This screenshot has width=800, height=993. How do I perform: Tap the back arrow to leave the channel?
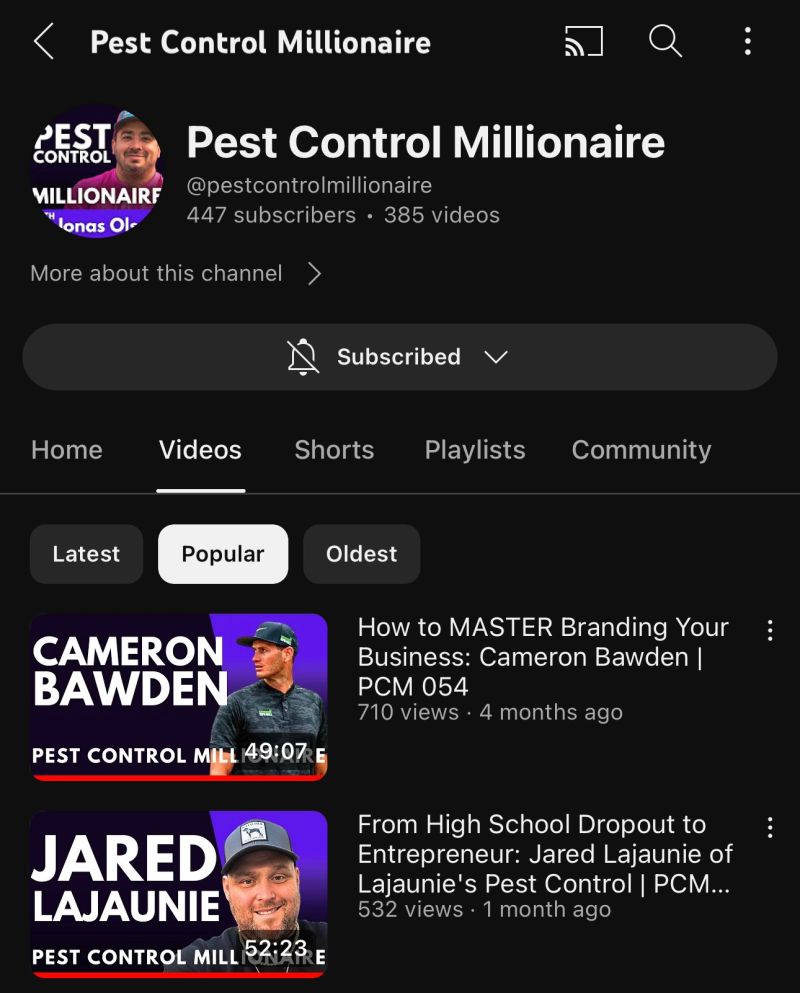[42, 42]
